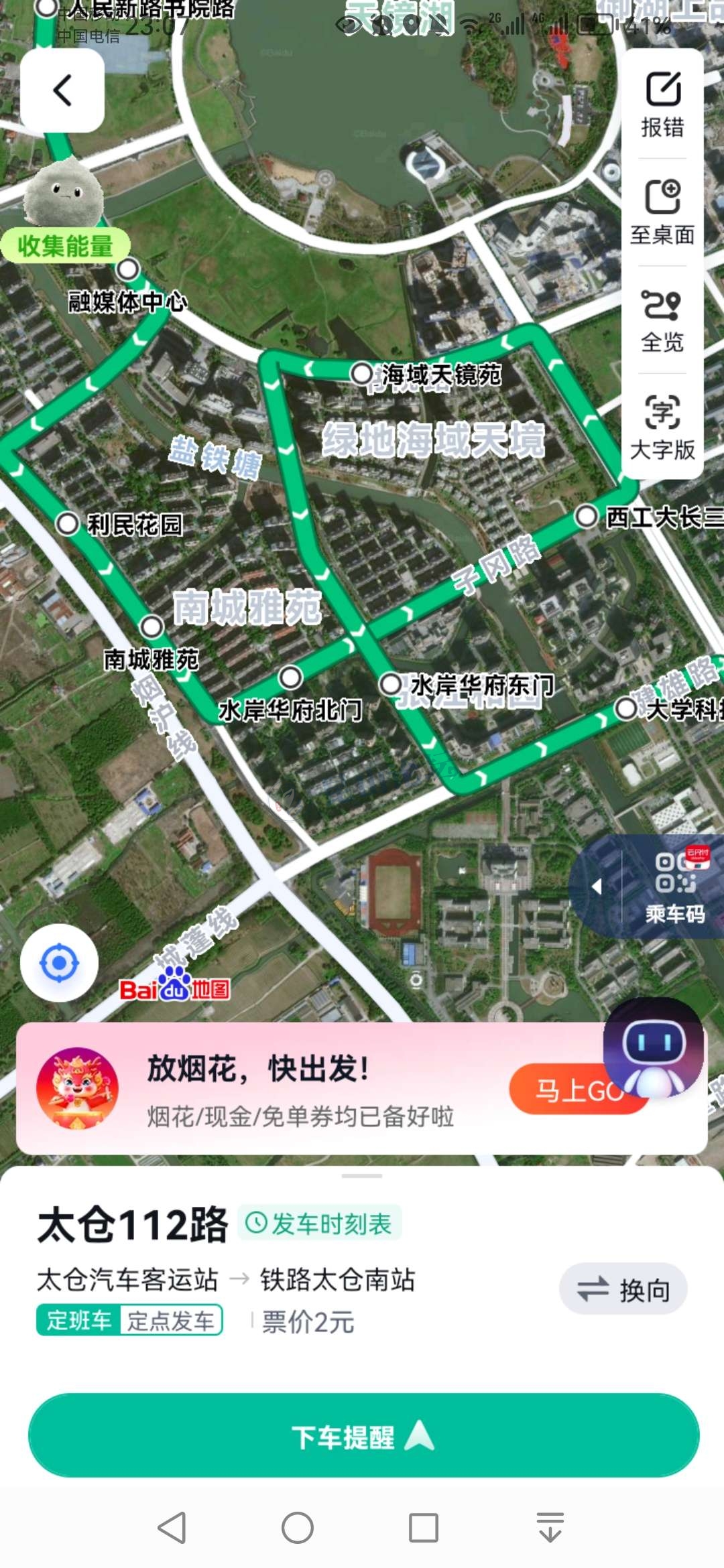Select the 融媒体中心 bus stop

coord(127,269)
